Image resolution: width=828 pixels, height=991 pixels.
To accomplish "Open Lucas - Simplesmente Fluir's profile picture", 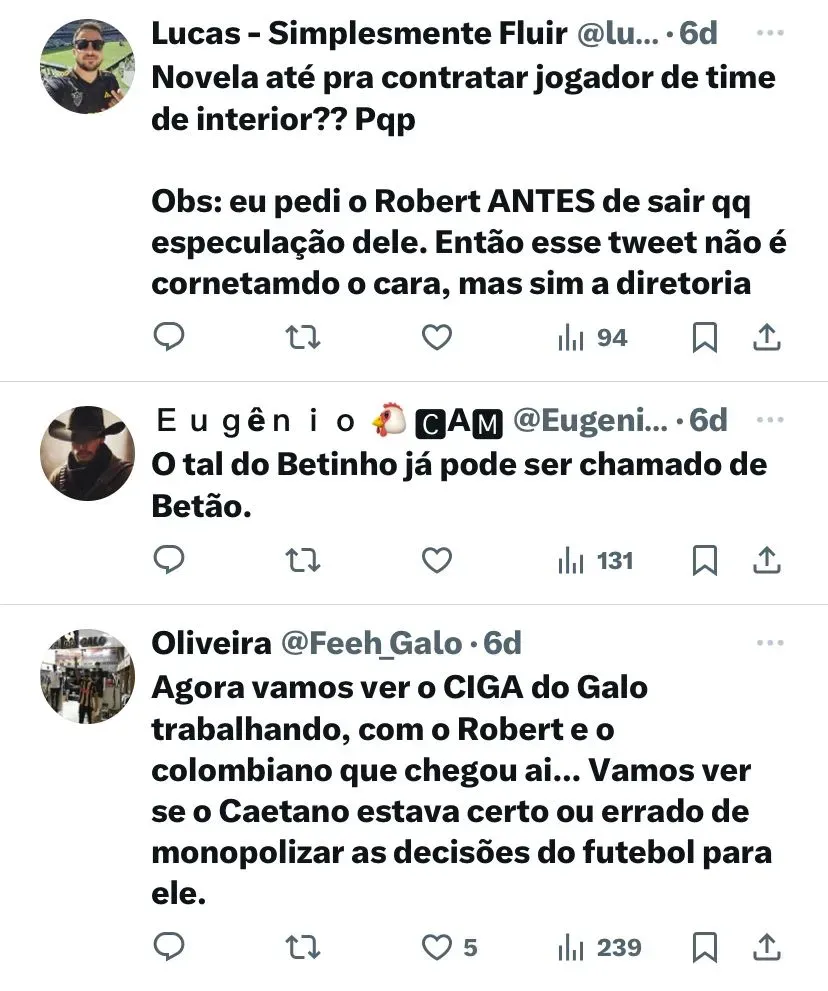I will [88, 66].
